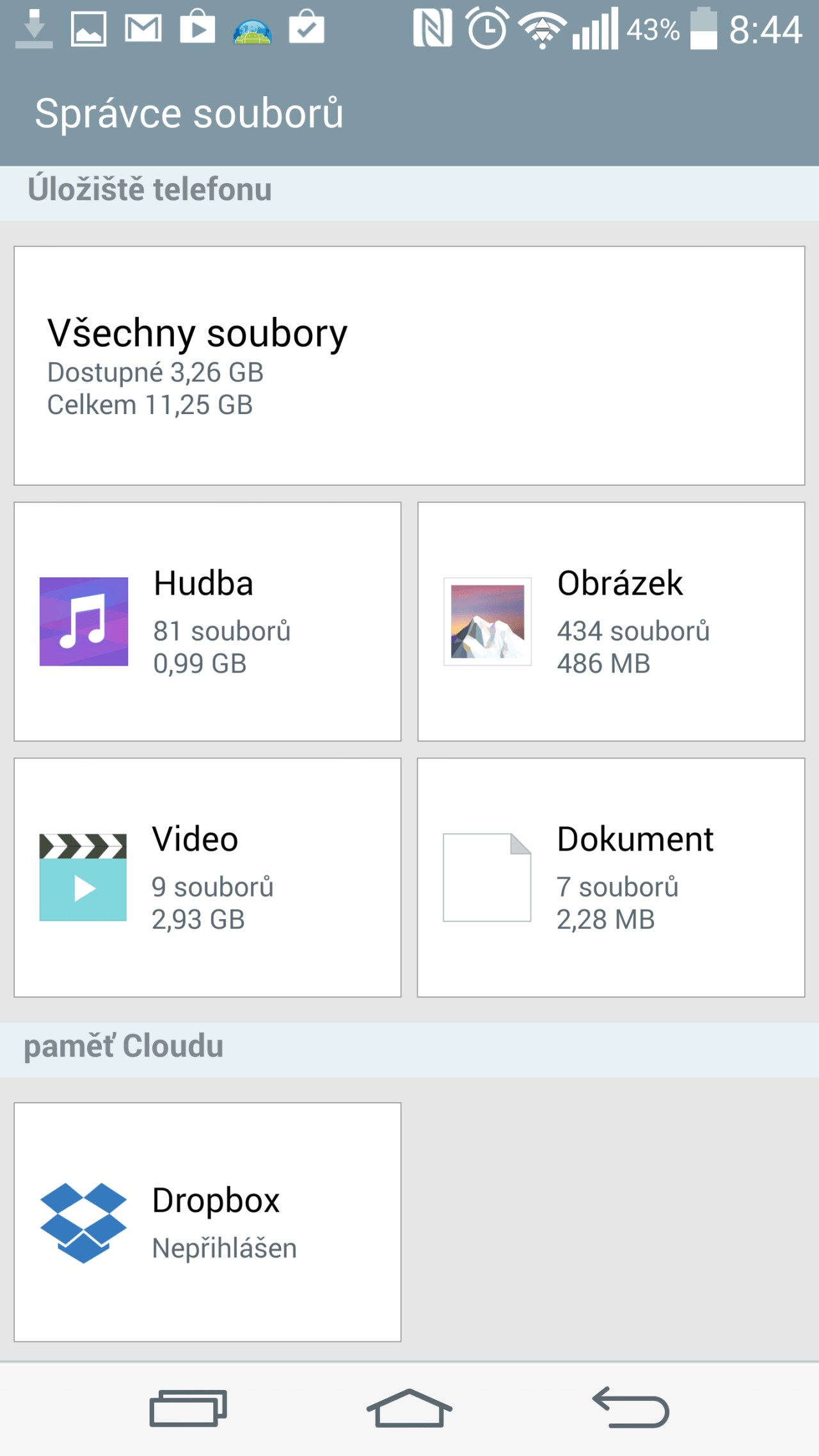The height and width of the screenshot is (1456, 819).
Task: Open the Všechny soubory card
Action: pos(409,365)
